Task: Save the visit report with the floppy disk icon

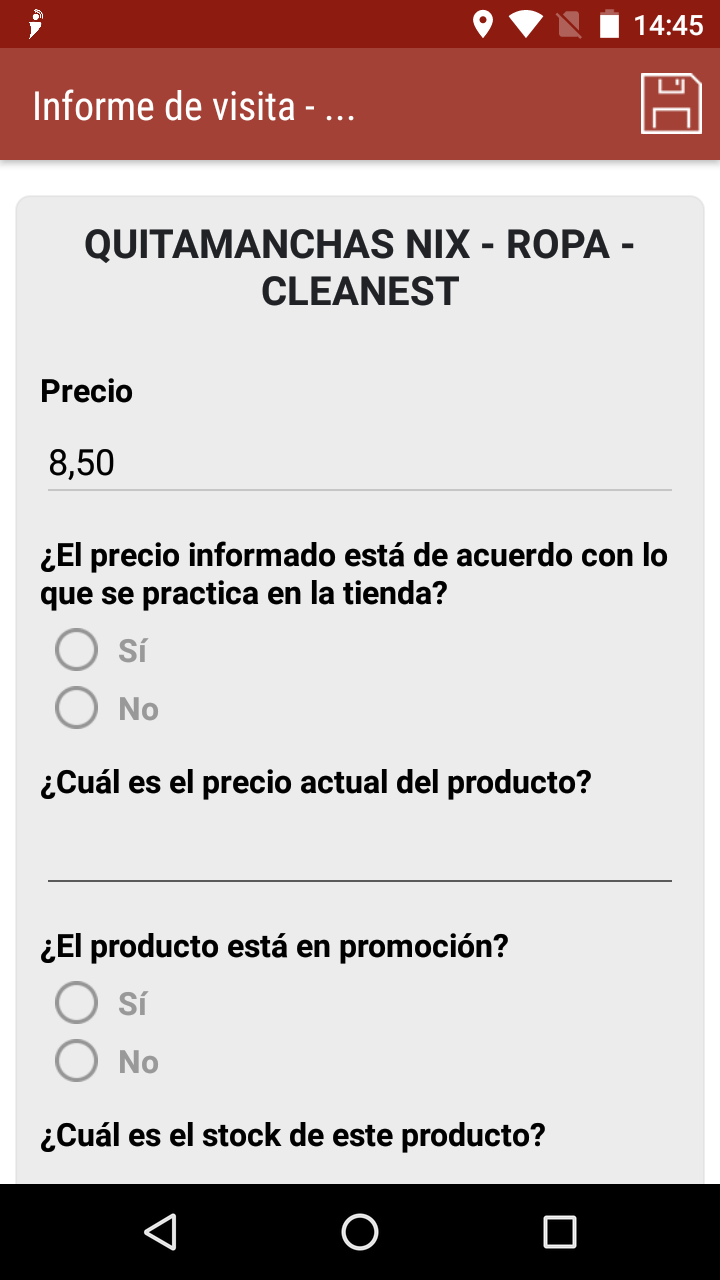Action: (671, 103)
